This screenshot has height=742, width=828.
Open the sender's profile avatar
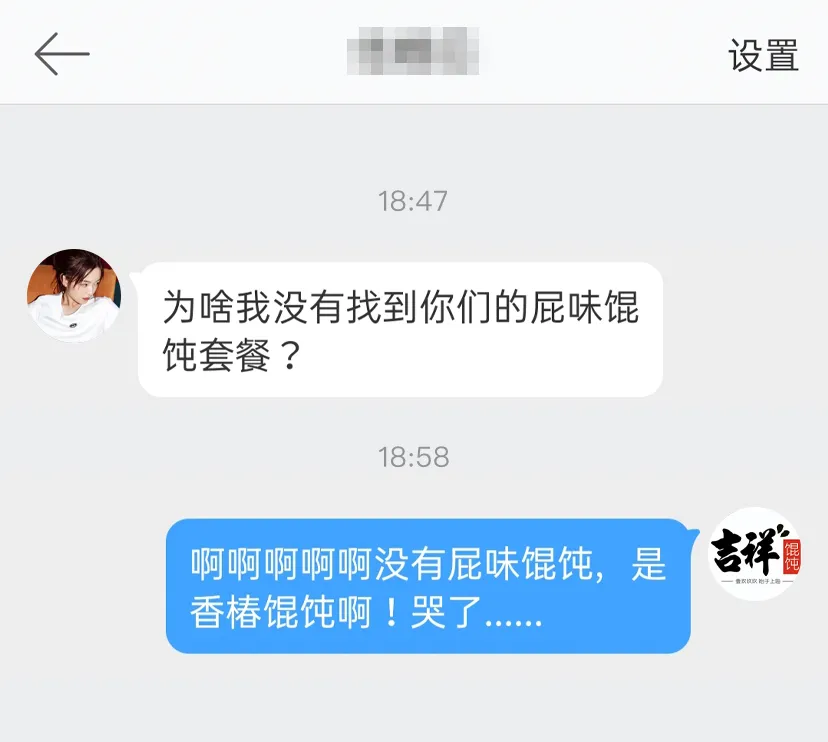click(x=74, y=296)
